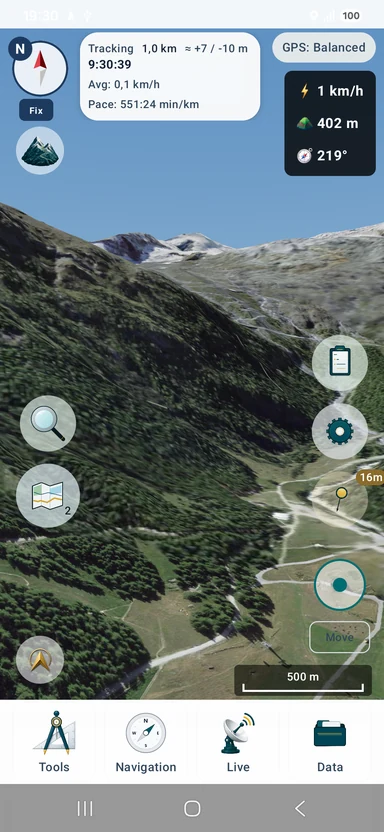The height and width of the screenshot is (832, 384).
Task: Tap the Move button
Action: click(339, 637)
